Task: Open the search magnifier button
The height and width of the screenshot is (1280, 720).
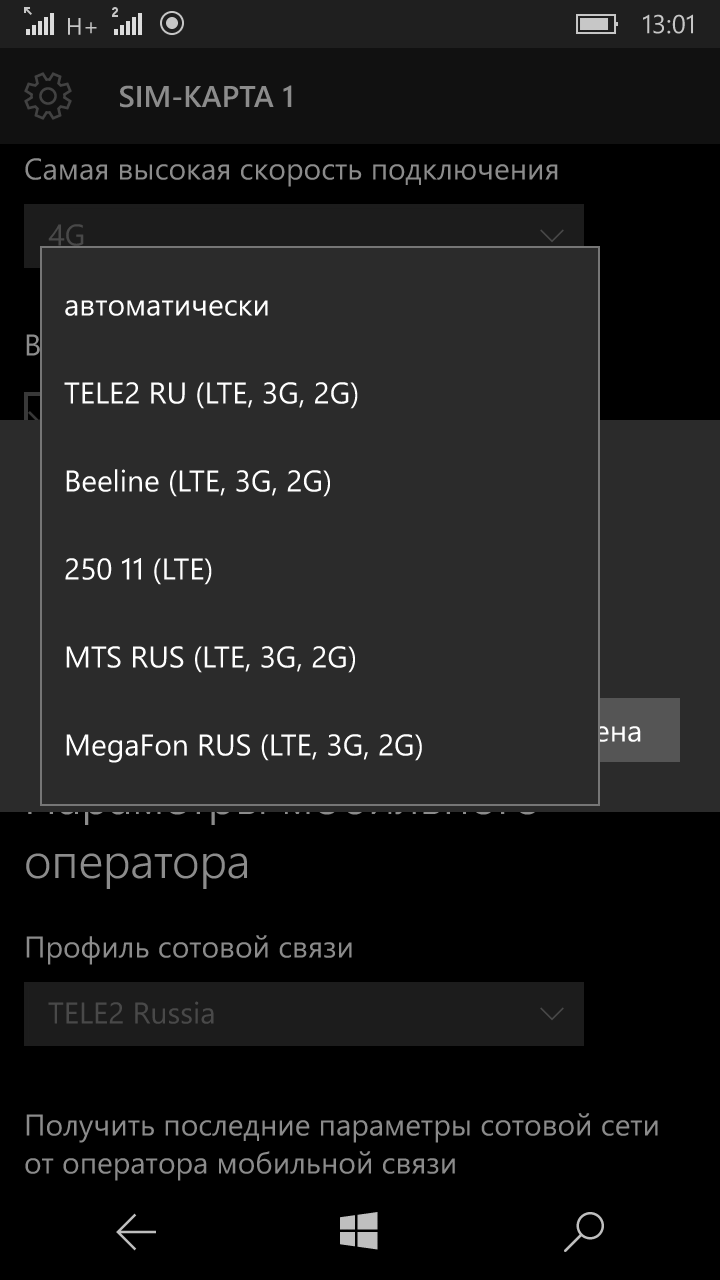Action: (x=584, y=1232)
